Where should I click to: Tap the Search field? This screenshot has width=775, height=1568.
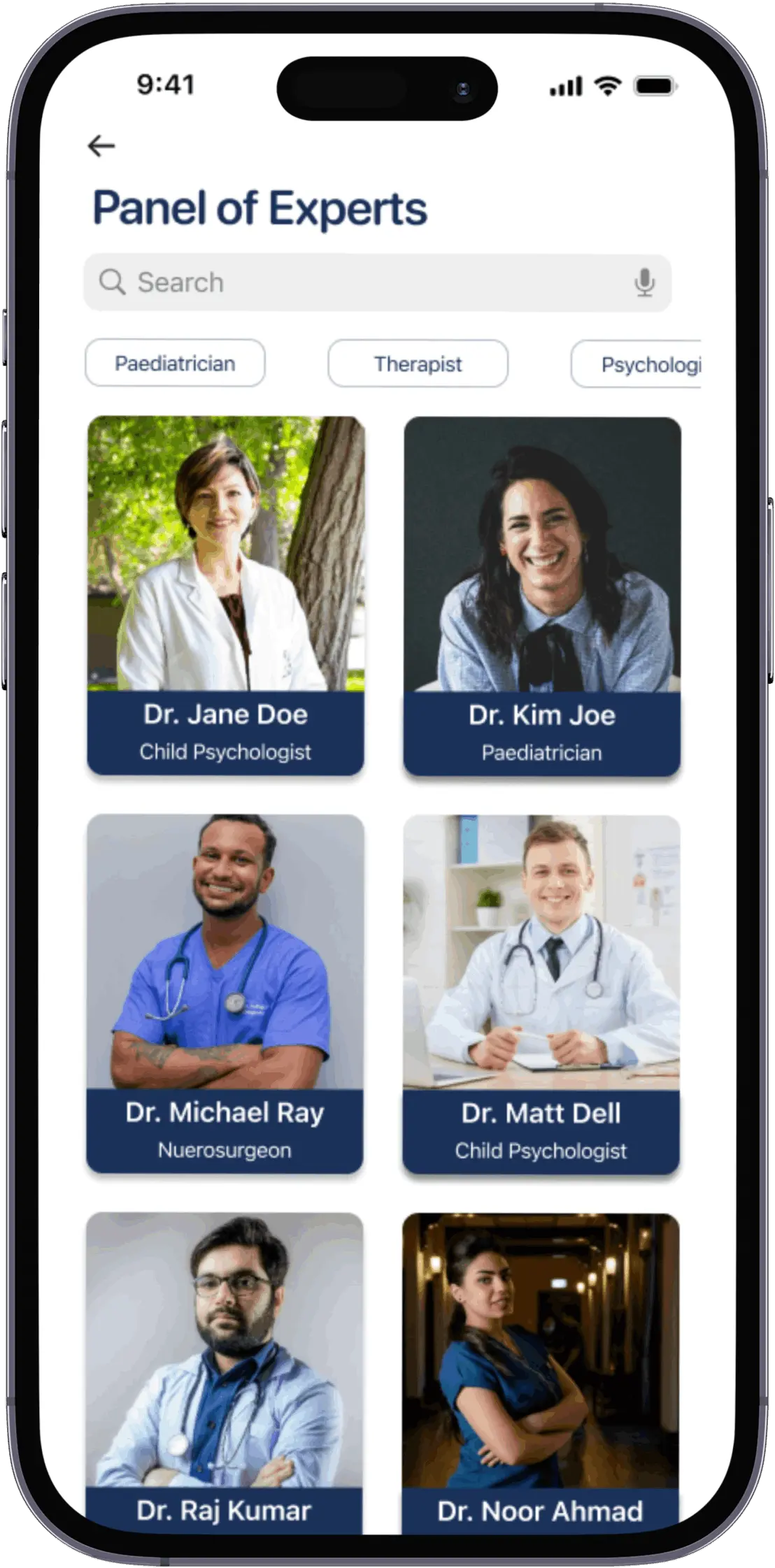[364, 282]
